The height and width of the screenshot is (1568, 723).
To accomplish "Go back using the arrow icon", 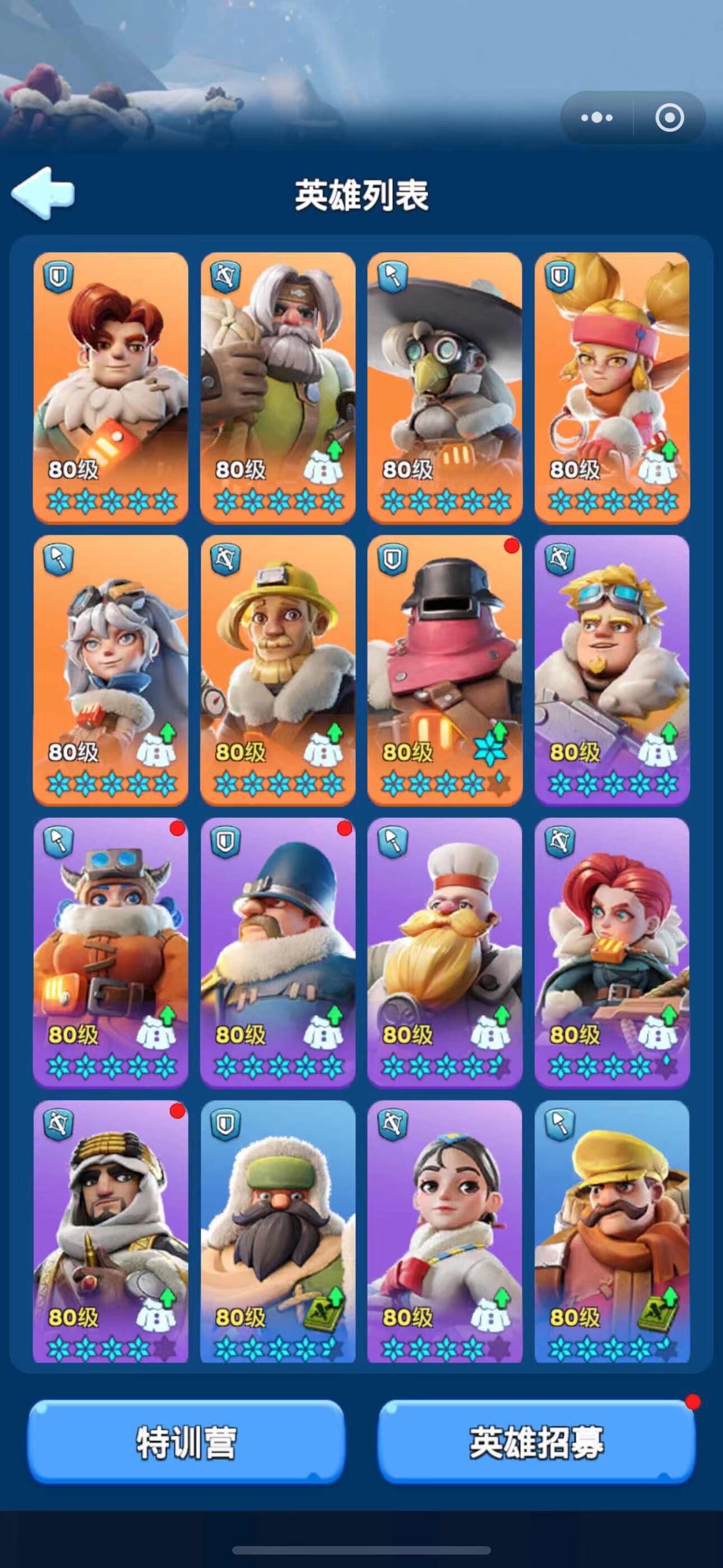I will coord(43,193).
